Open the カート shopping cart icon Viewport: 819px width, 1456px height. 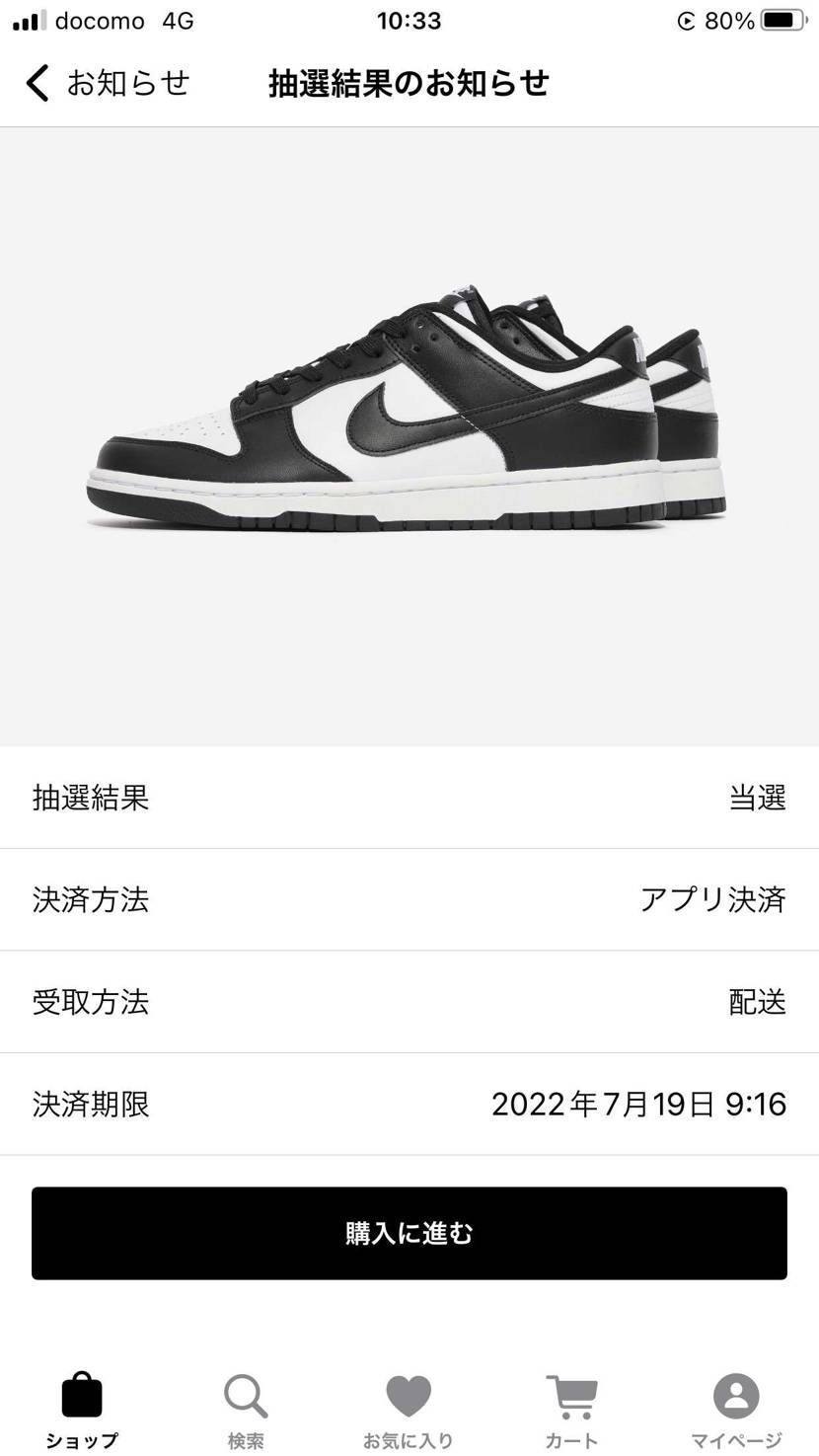click(x=573, y=1397)
